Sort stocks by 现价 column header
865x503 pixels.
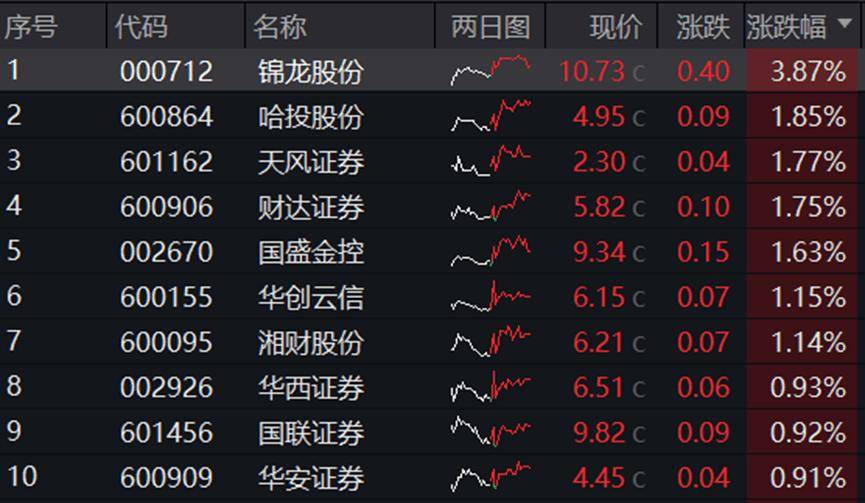coord(614,26)
